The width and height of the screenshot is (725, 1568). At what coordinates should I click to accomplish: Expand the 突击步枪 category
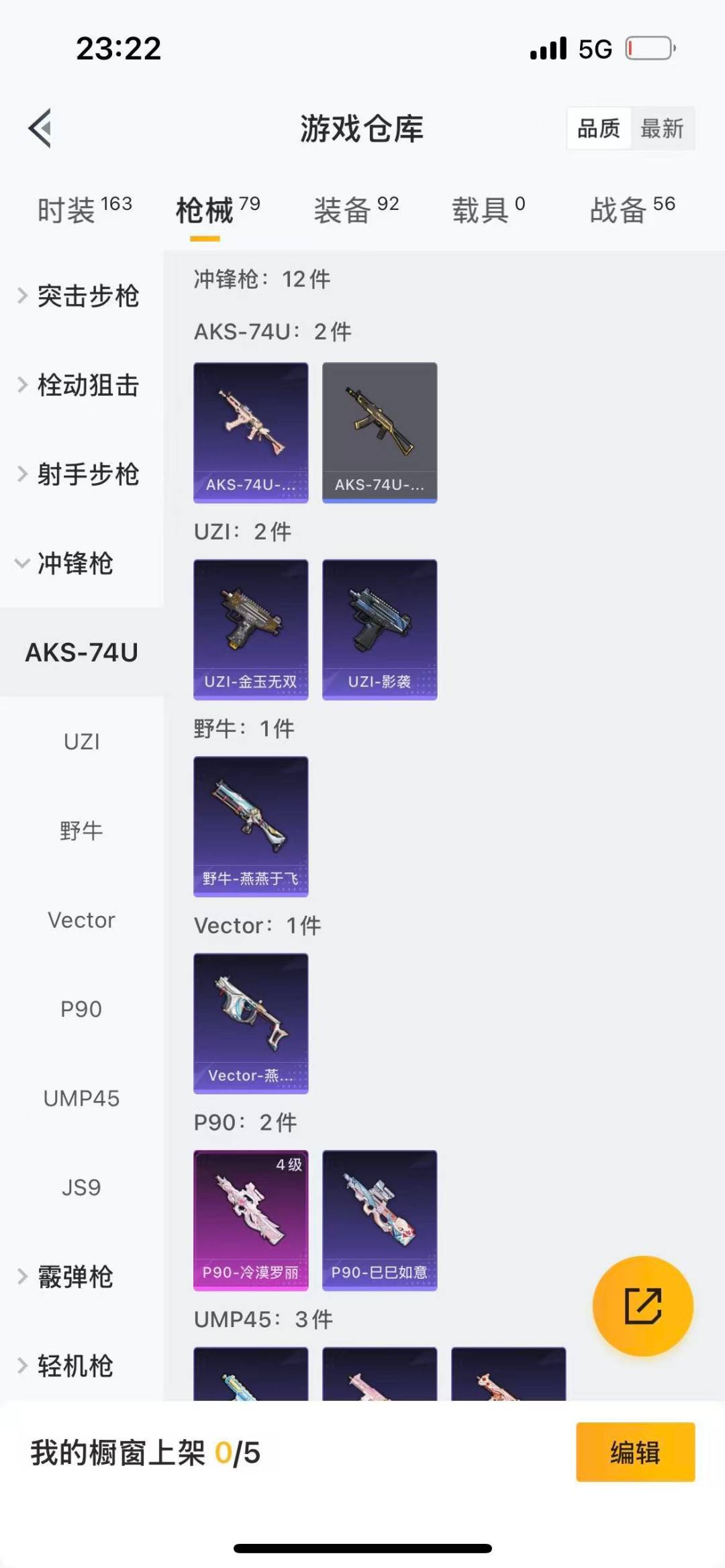81,296
